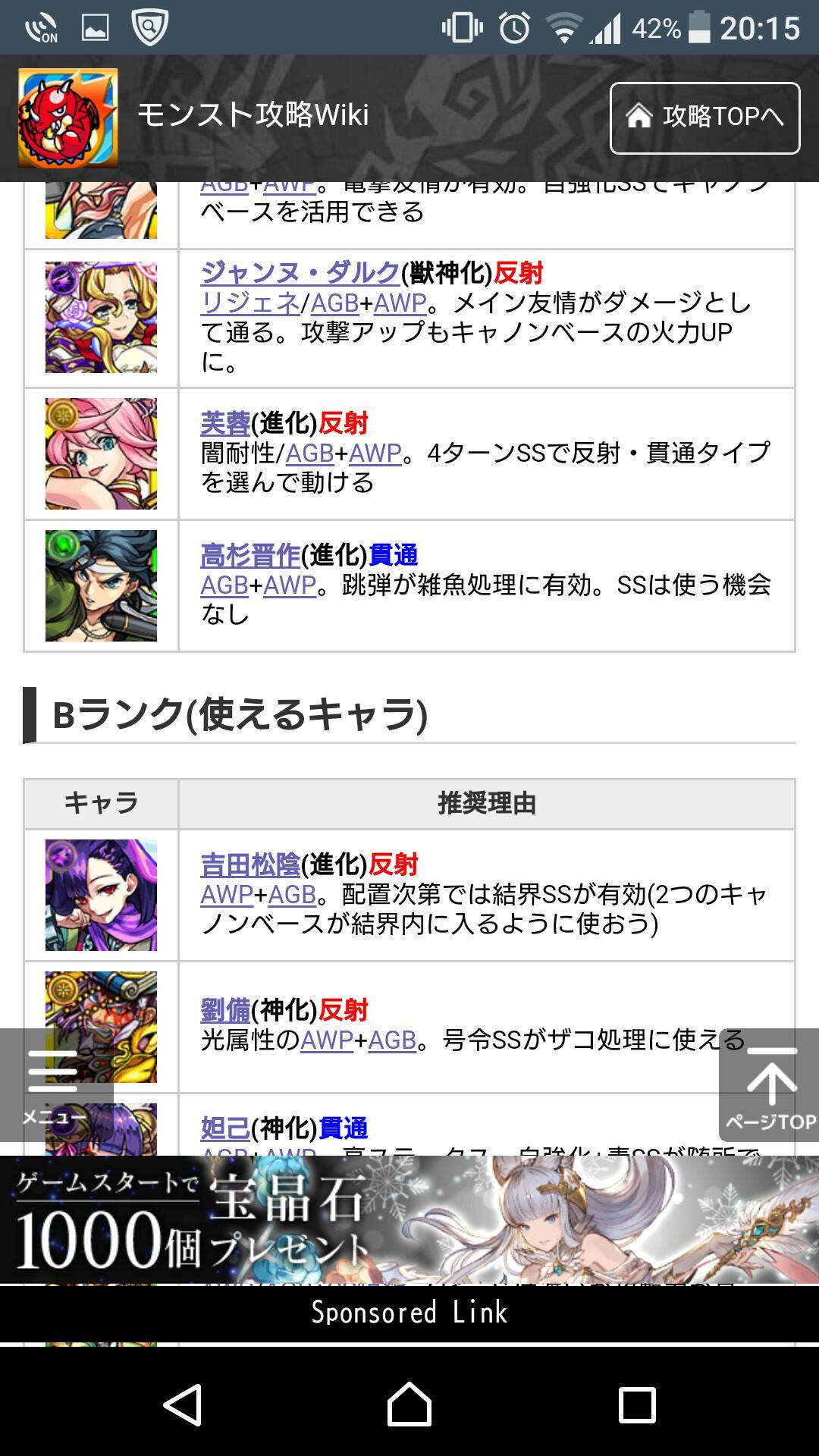Tap AGB link in 芙蓉 row

(x=309, y=453)
